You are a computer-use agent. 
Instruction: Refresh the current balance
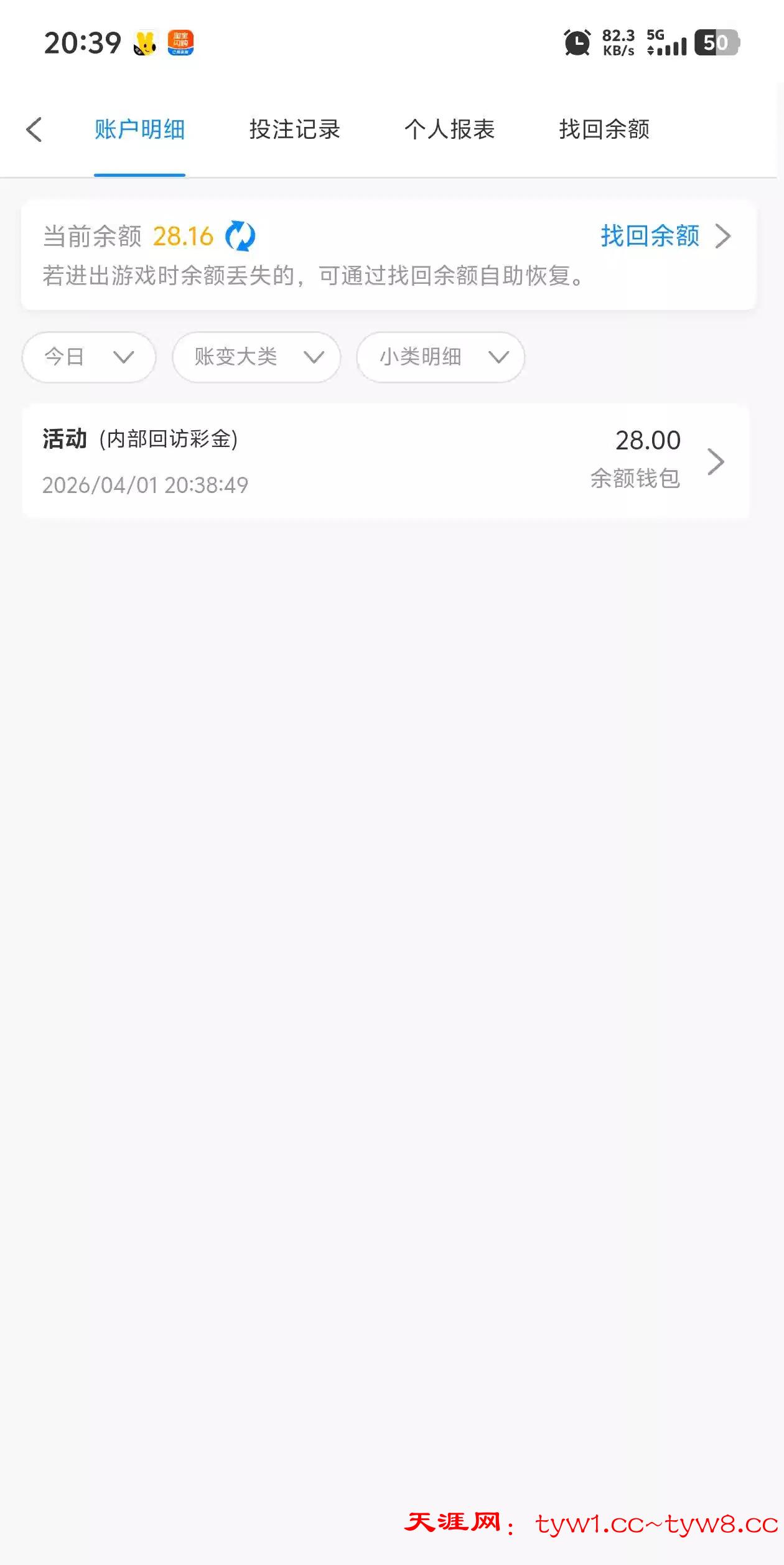(x=240, y=236)
